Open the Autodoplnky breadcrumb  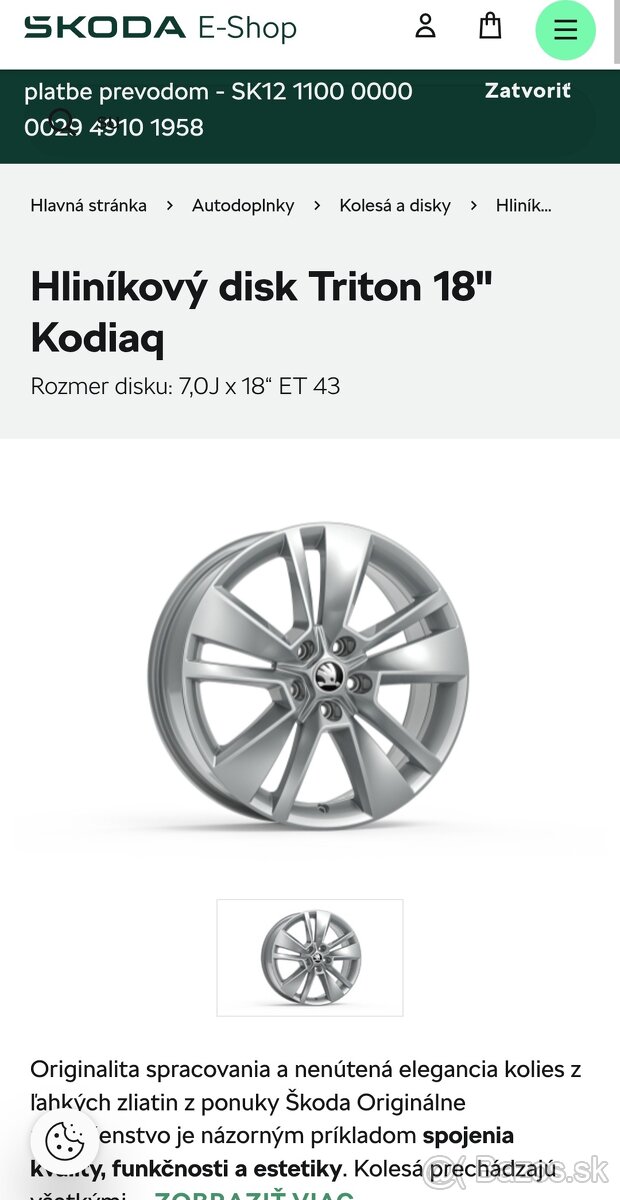click(x=243, y=205)
